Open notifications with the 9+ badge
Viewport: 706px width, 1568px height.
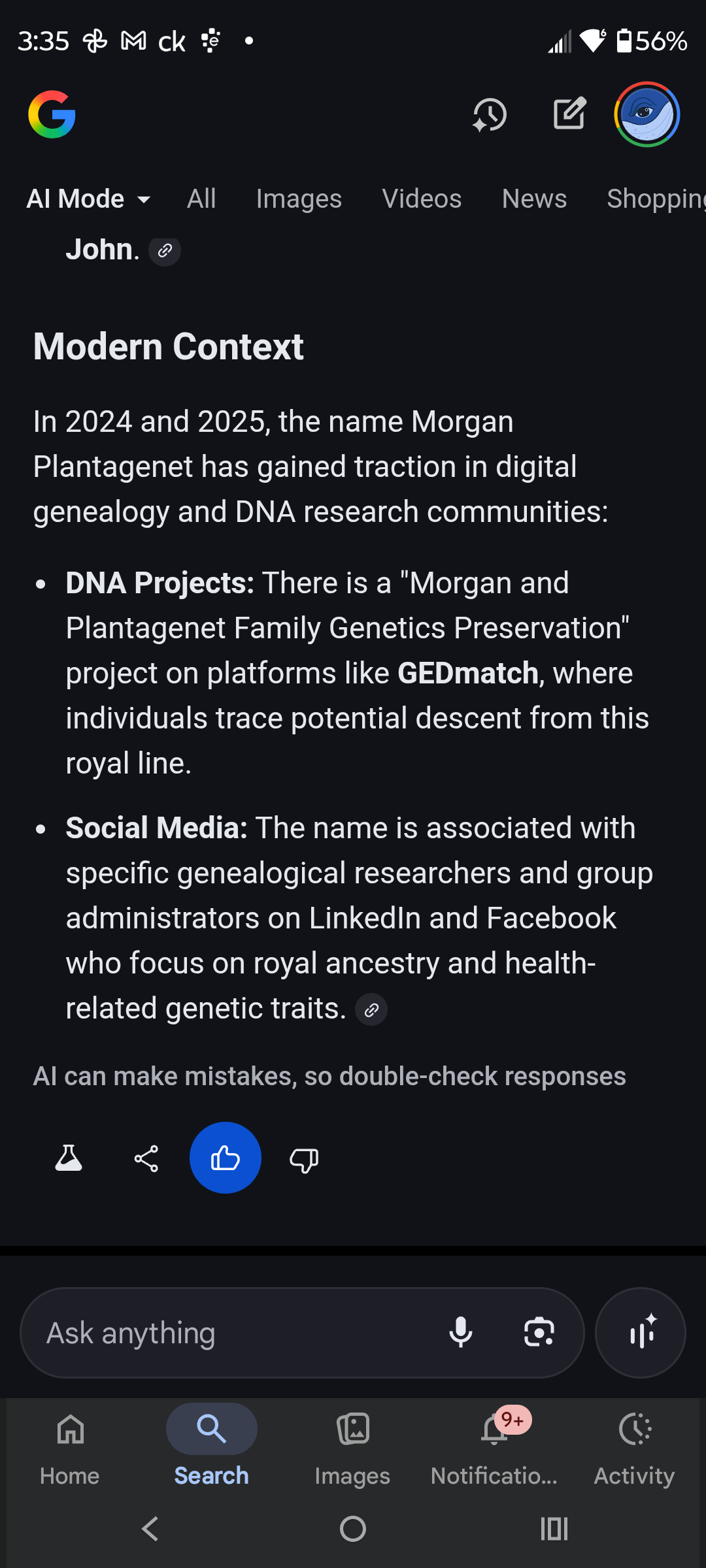(x=494, y=1444)
